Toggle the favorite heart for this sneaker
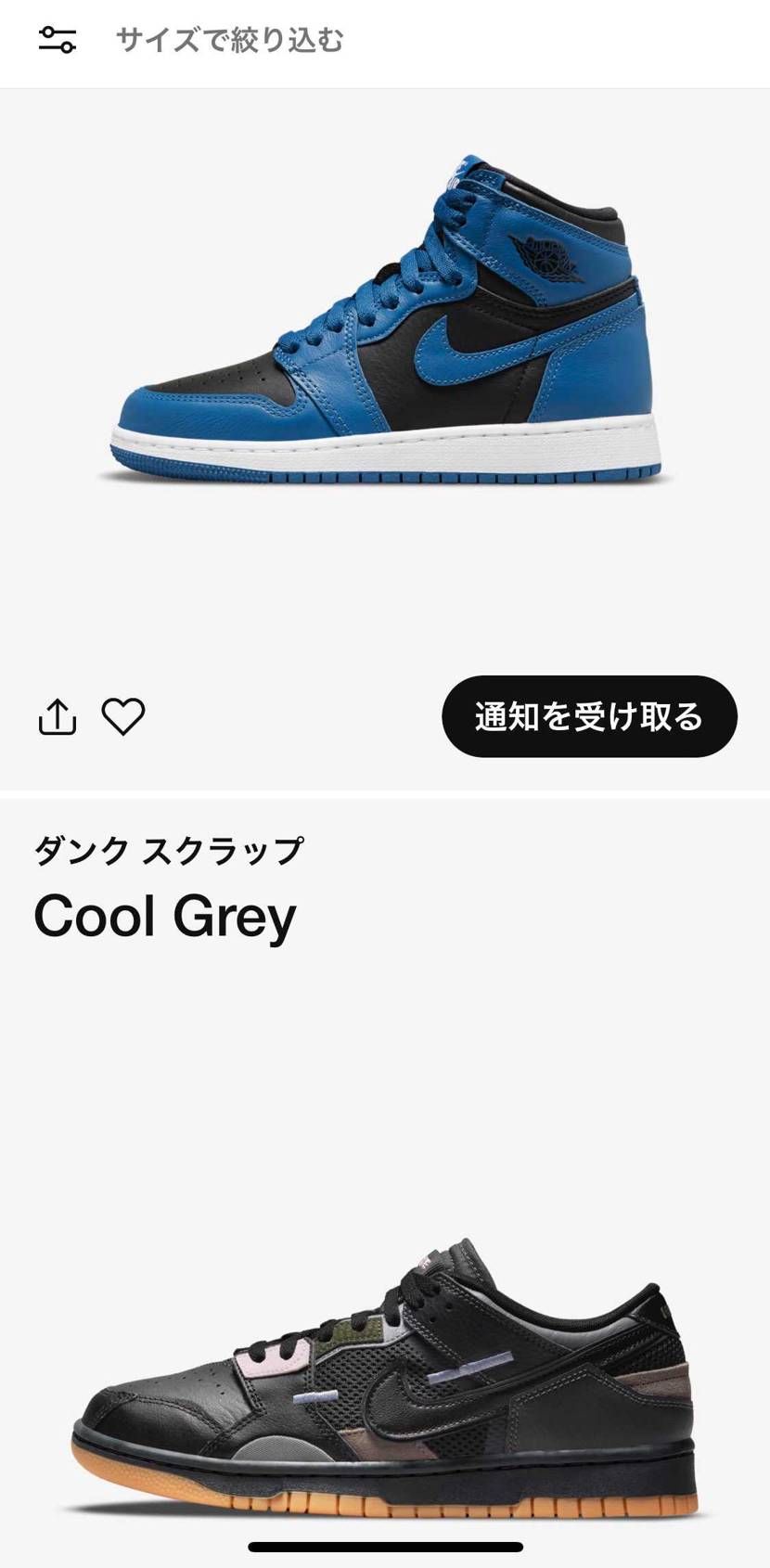770x1568 pixels. (125, 715)
